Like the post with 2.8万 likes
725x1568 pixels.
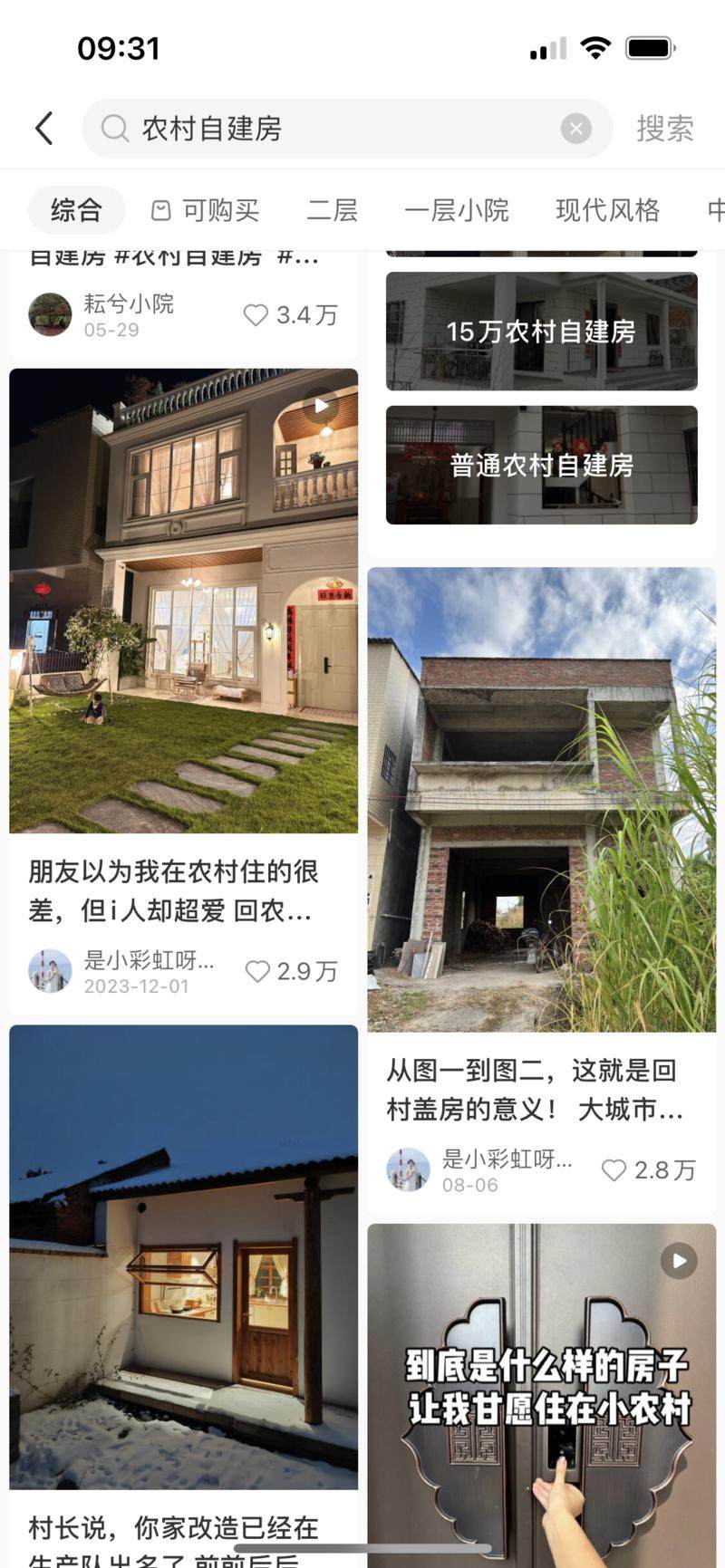(x=614, y=1170)
